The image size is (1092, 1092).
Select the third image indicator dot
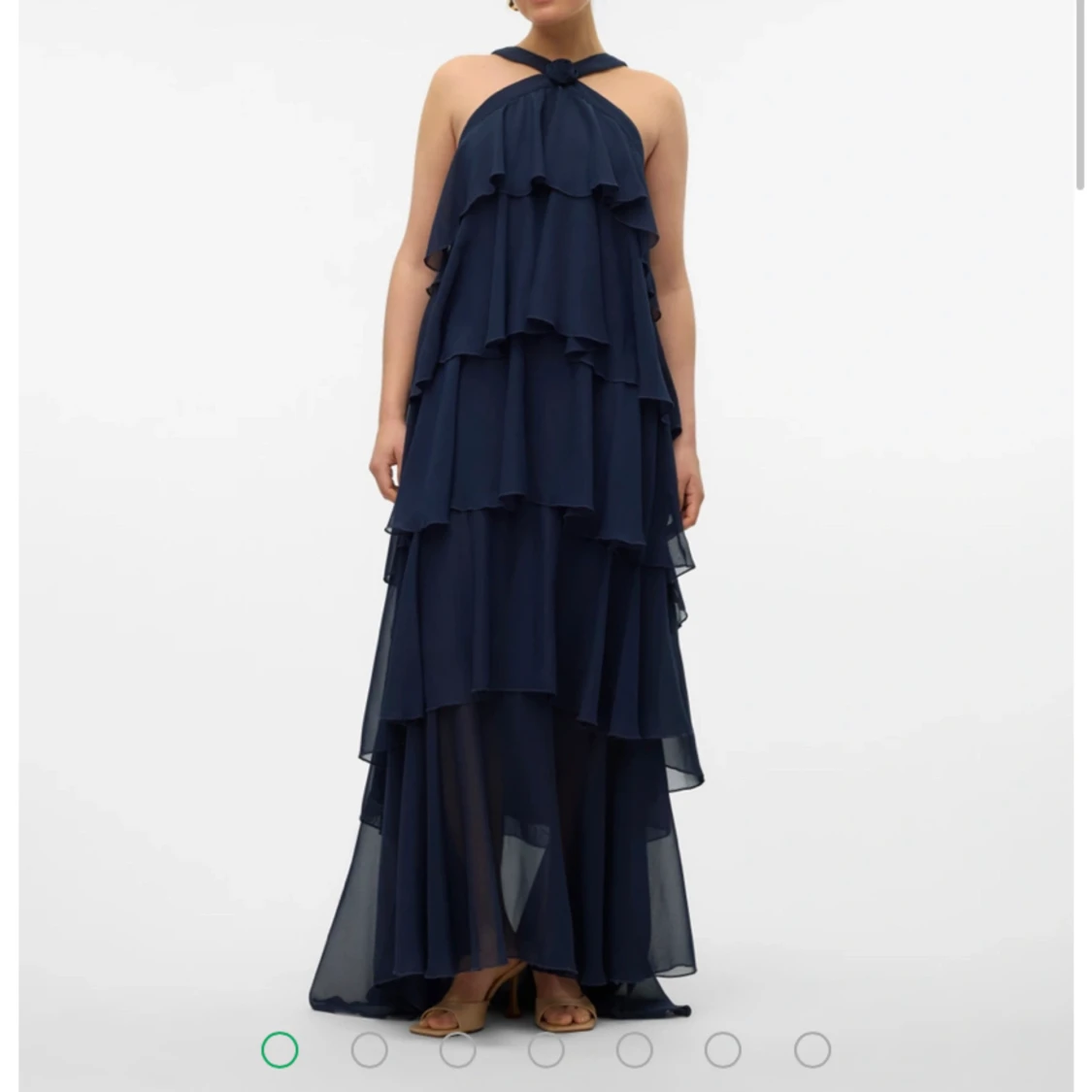pos(457,1049)
